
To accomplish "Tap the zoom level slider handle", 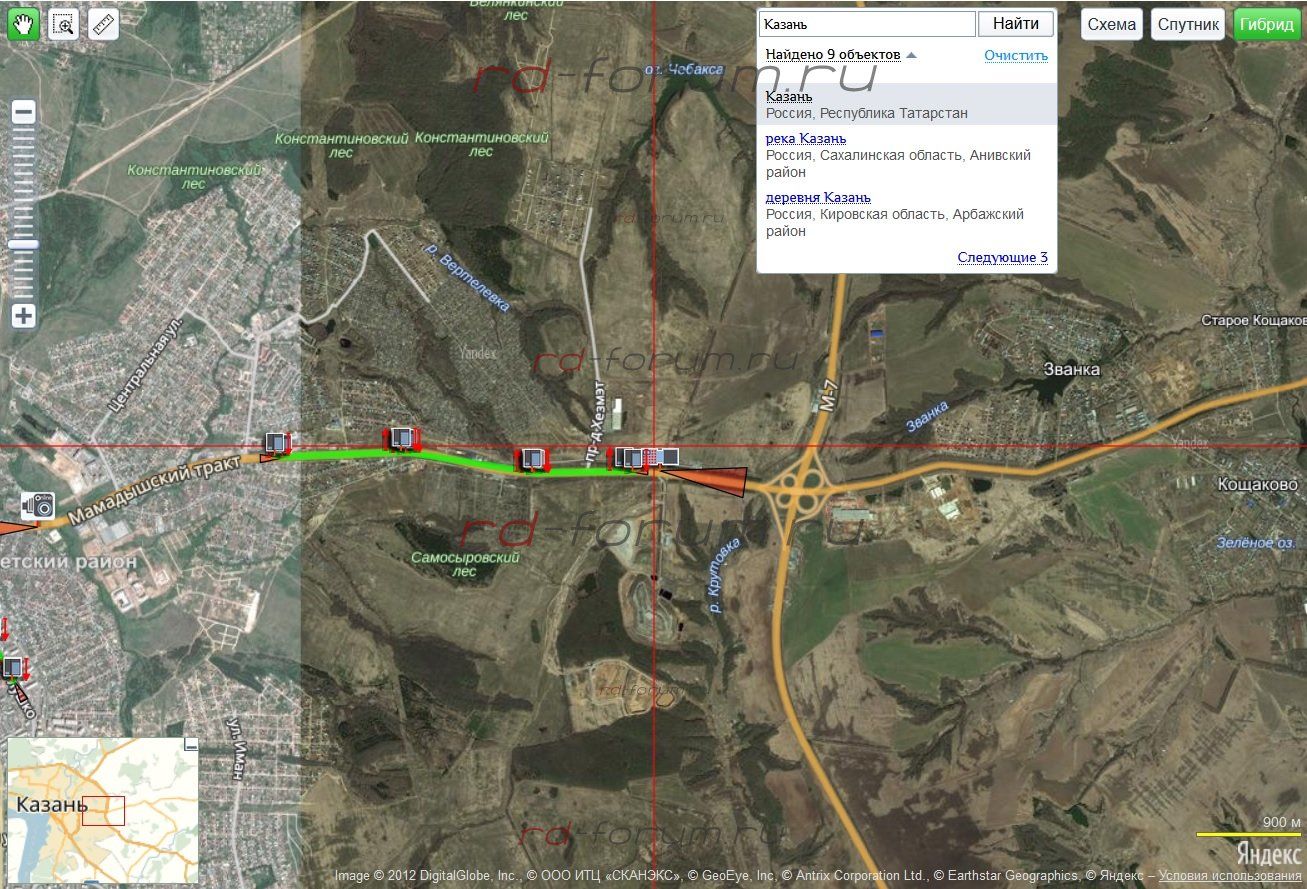I will click(x=23, y=244).
